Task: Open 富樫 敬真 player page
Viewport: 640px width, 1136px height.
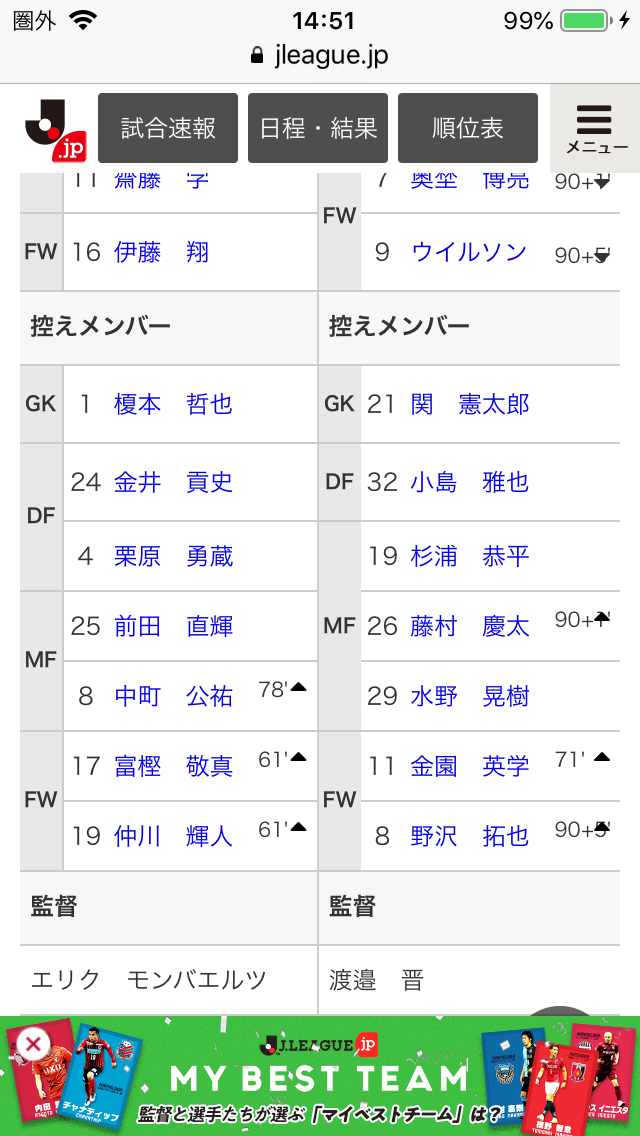Action: [173, 766]
